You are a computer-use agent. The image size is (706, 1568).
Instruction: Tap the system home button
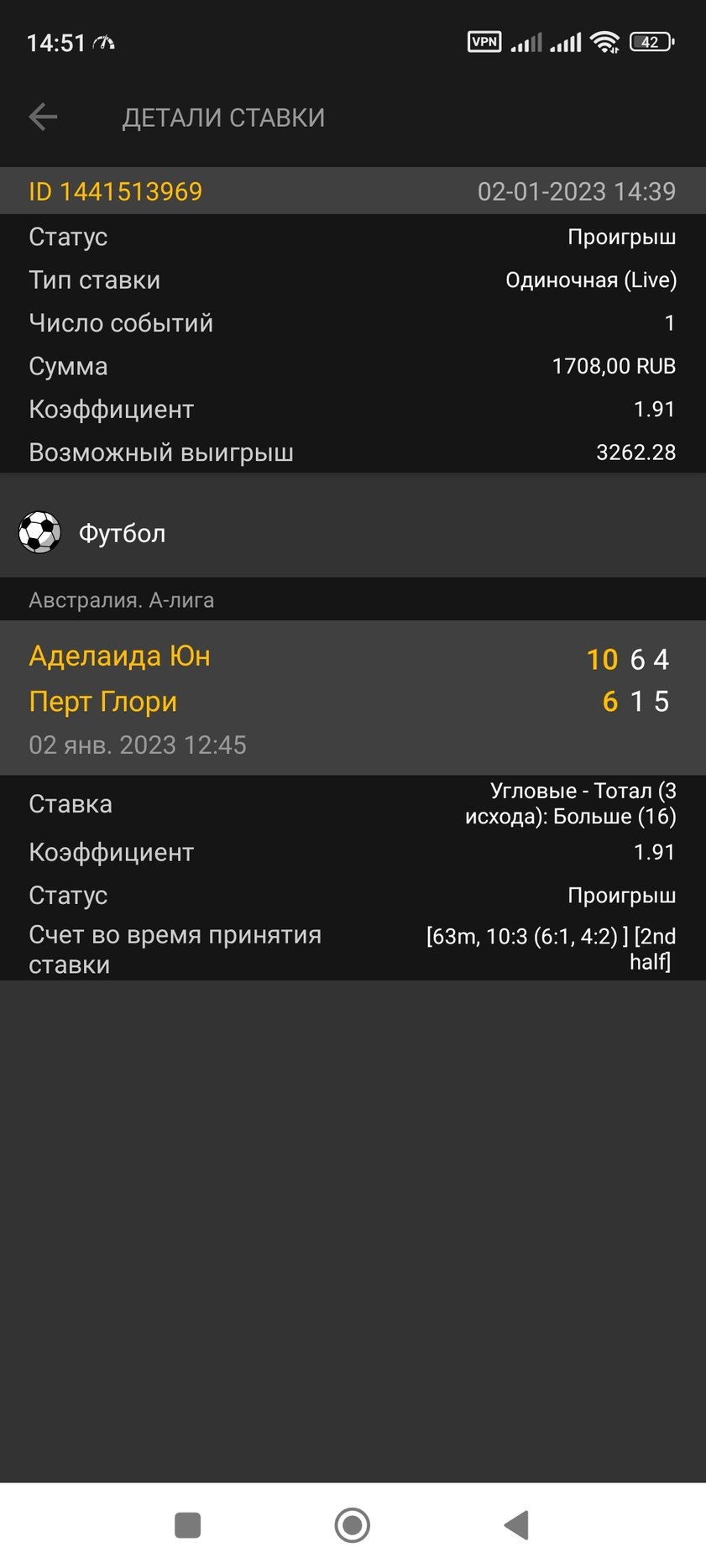353,1524
